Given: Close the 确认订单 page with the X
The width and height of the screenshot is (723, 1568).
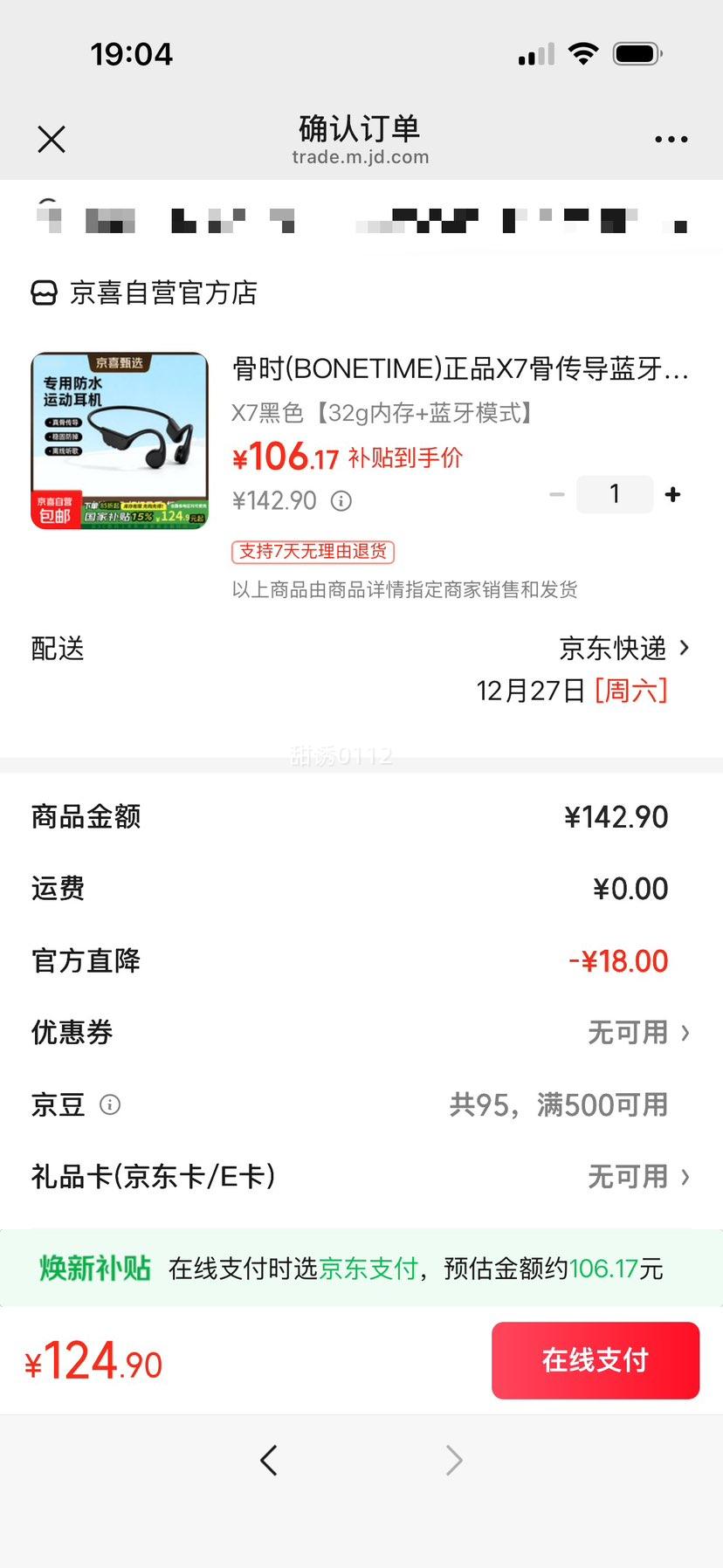Looking at the screenshot, I should point(51,140).
